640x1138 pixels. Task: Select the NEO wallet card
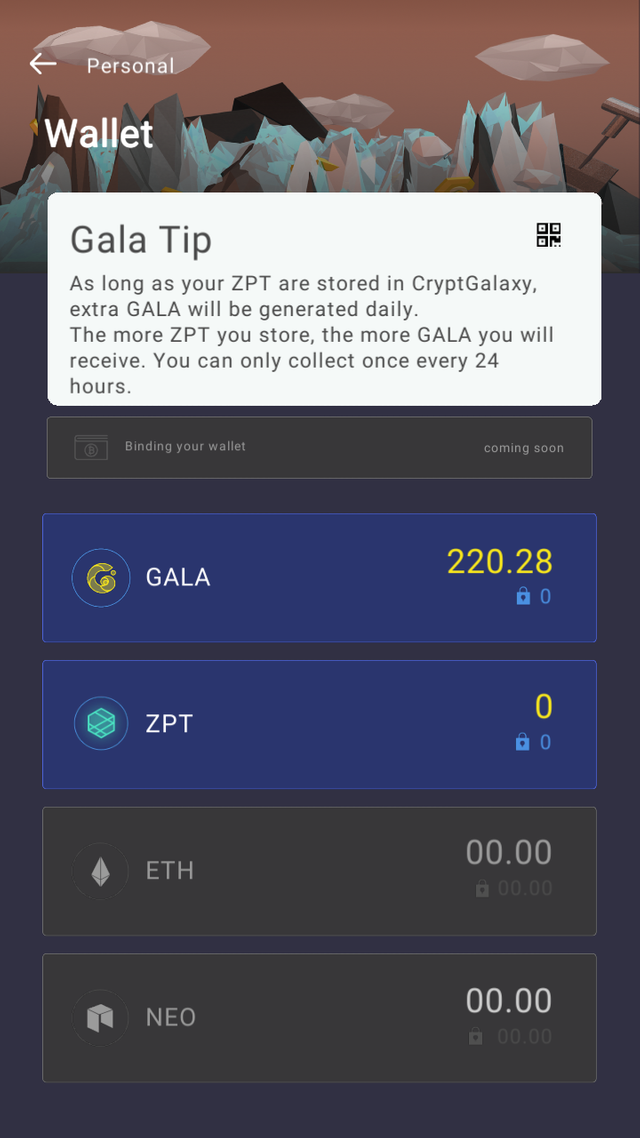pos(319,1018)
